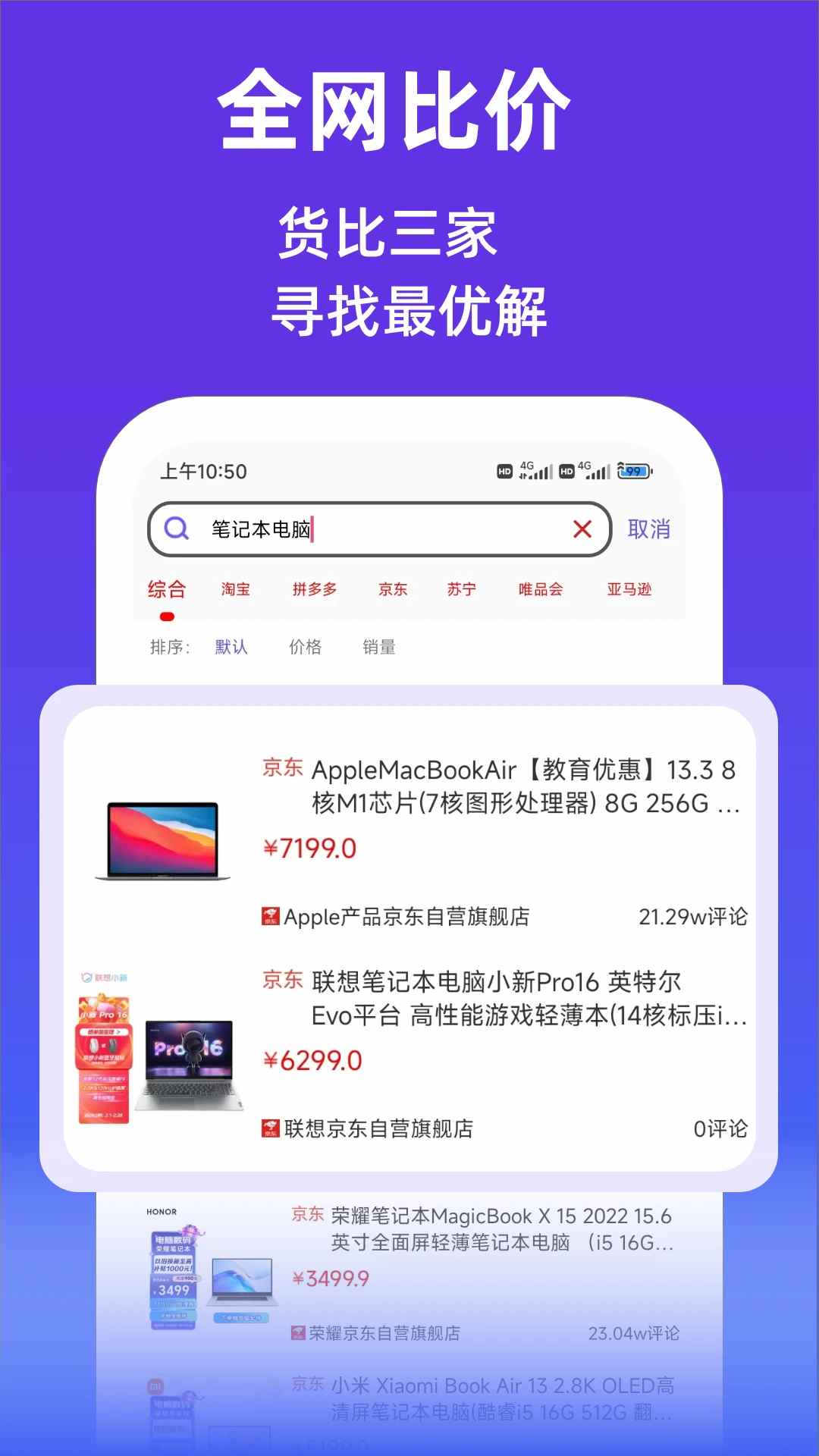Click the magnifier search icon

click(x=177, y=529)
